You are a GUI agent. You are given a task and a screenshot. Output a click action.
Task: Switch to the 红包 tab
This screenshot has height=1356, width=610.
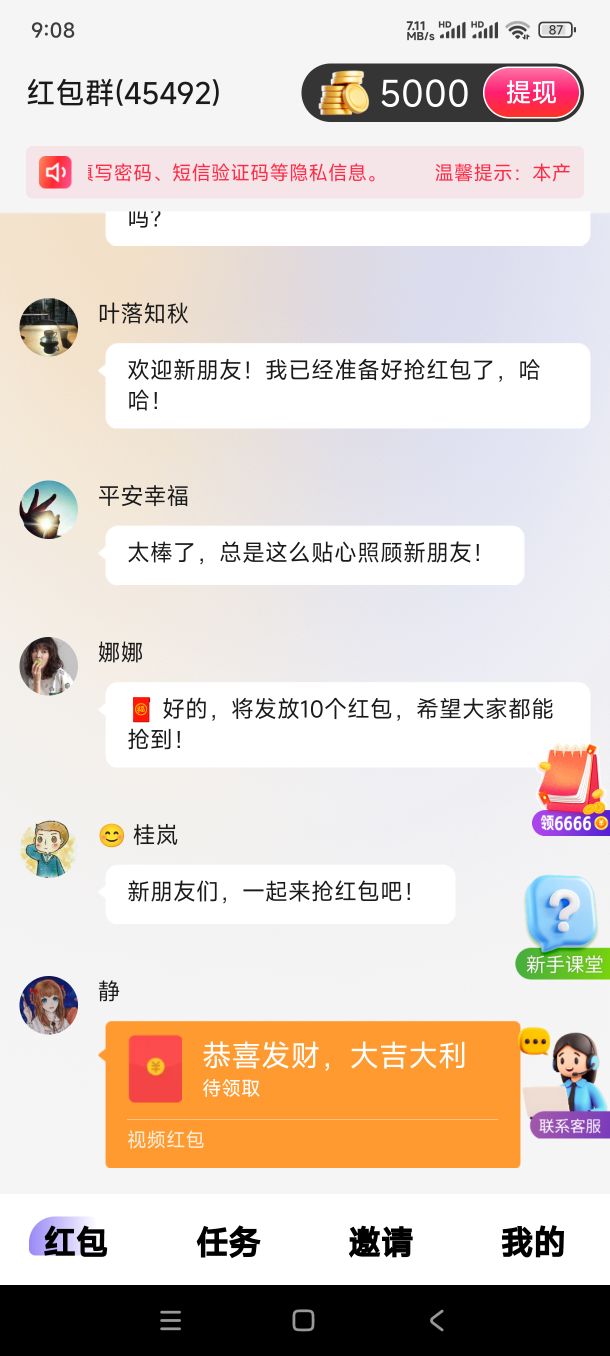74,1241
